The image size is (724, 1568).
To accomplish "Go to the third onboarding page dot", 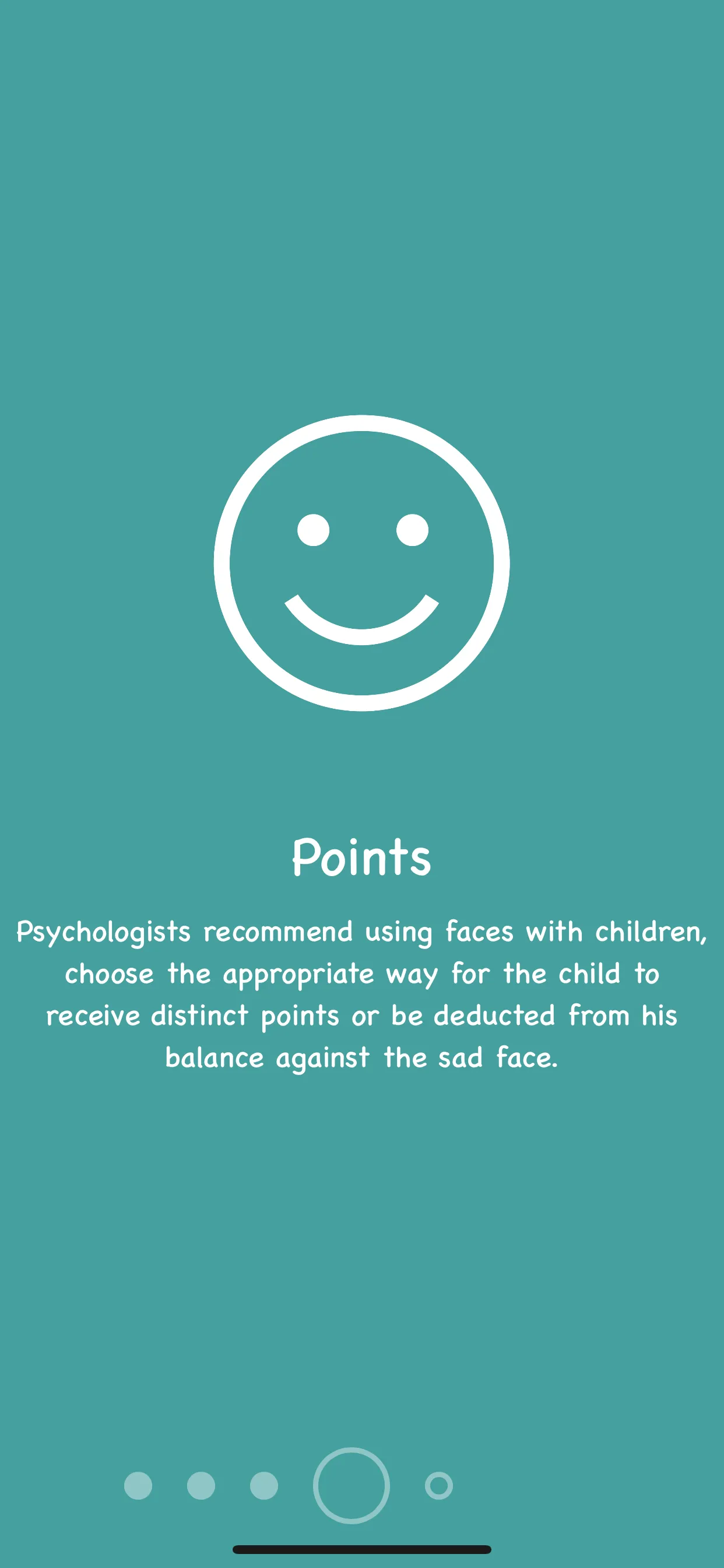I will [264, 1486].
